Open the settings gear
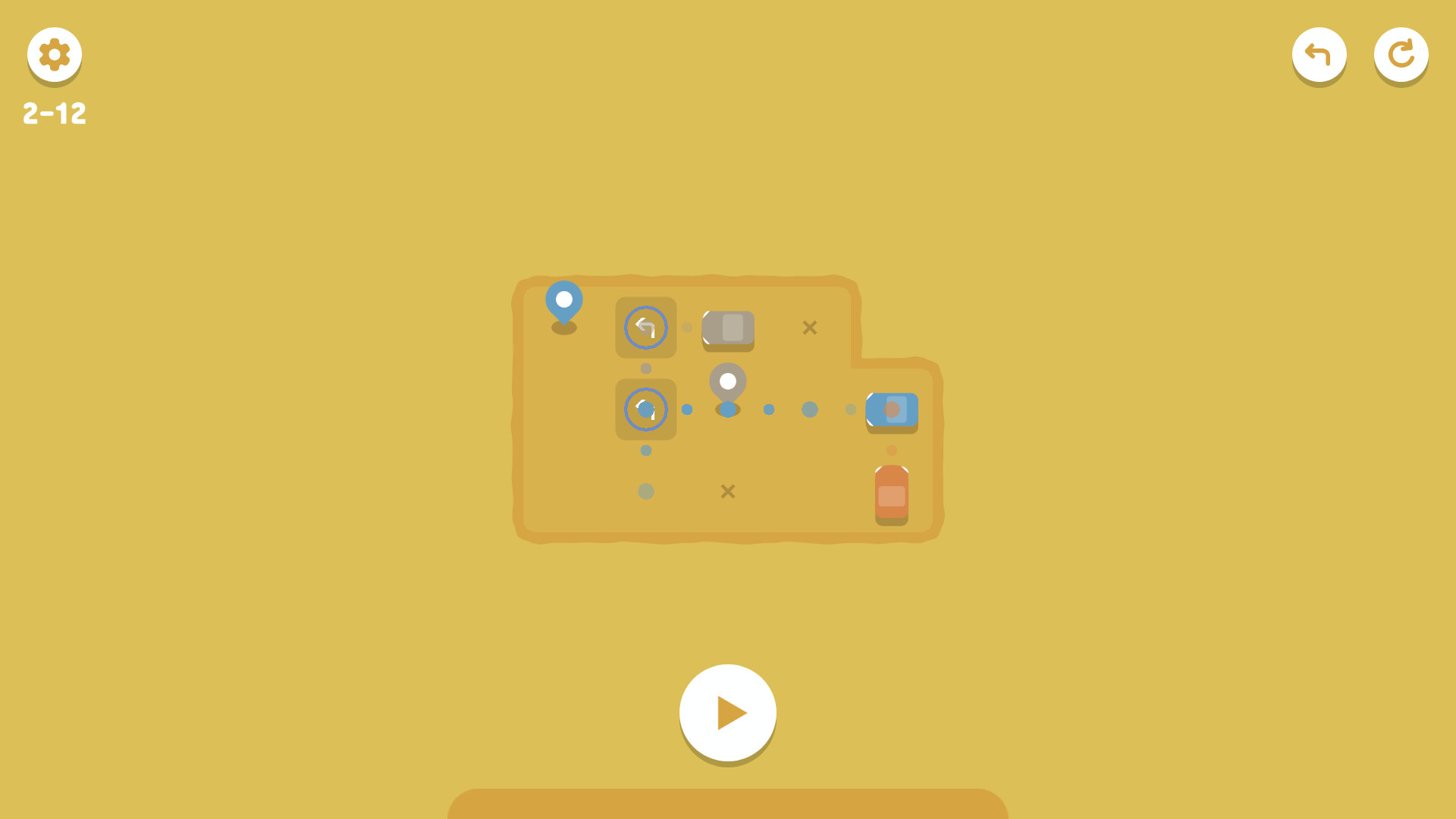The image size is (1456, 819). point(55,55)
